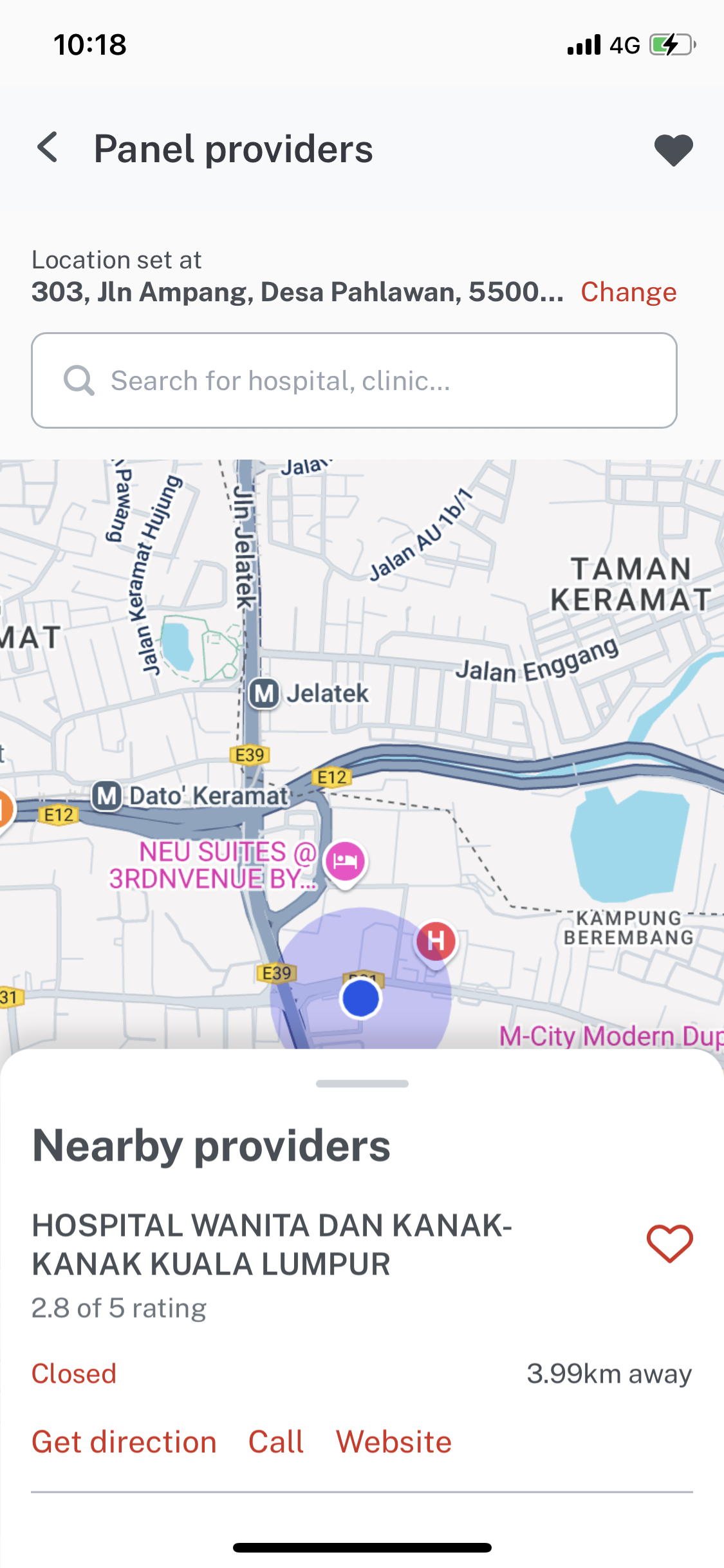Viewport: 724px width, 1568px height.
Task: Get direction to the hospital
Action: pos(124,1442)
